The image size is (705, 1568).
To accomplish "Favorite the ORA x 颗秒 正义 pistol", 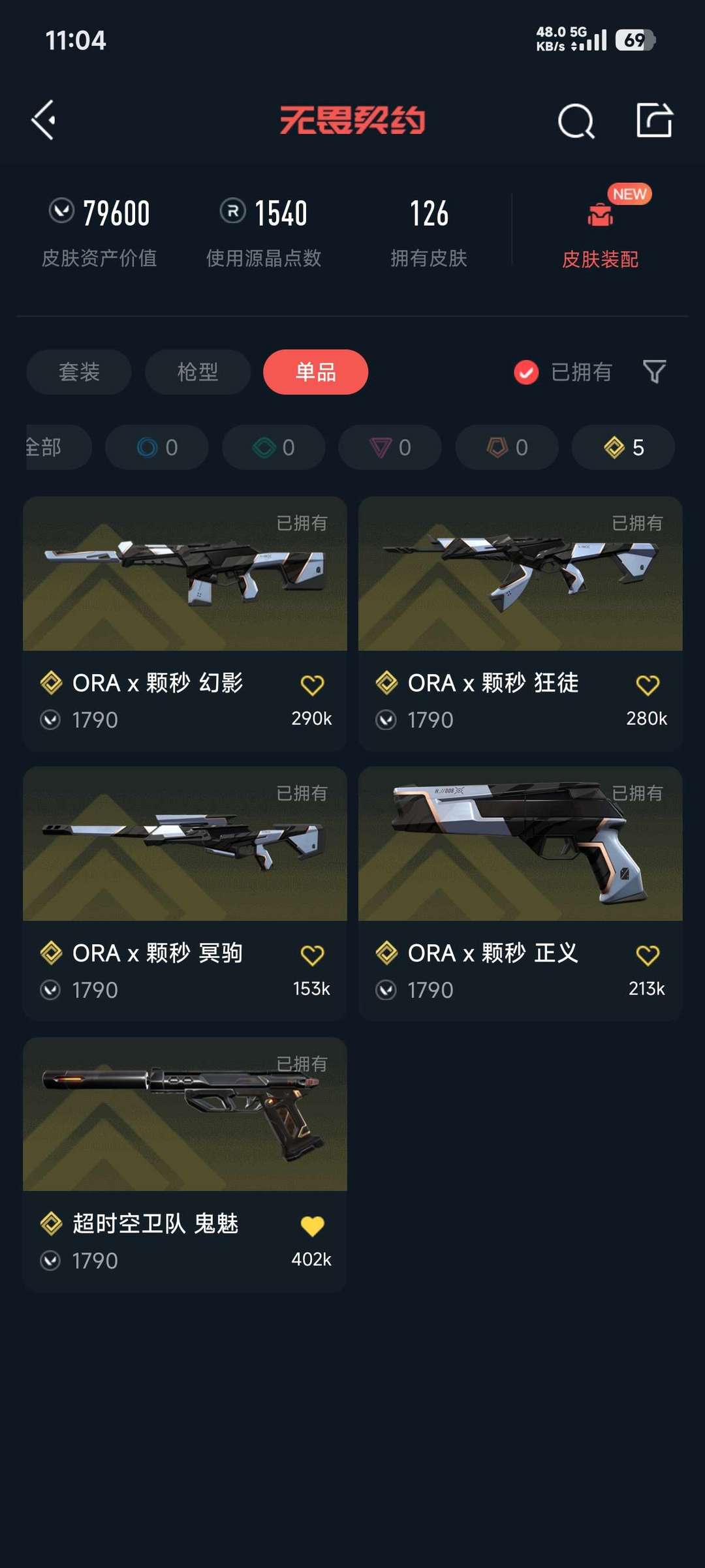I will tap(647, 955).
